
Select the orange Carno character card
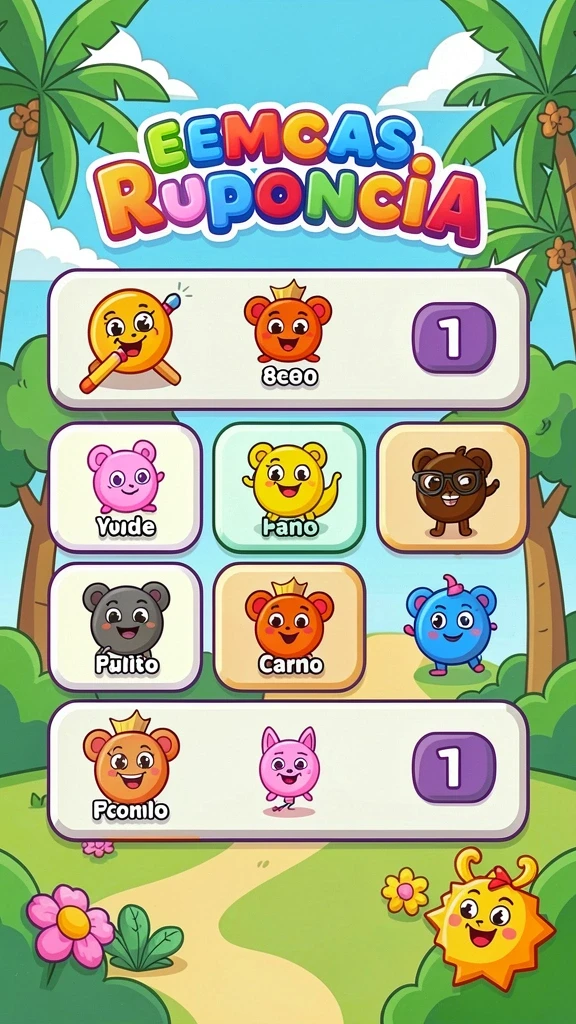[x=289, y=627]
